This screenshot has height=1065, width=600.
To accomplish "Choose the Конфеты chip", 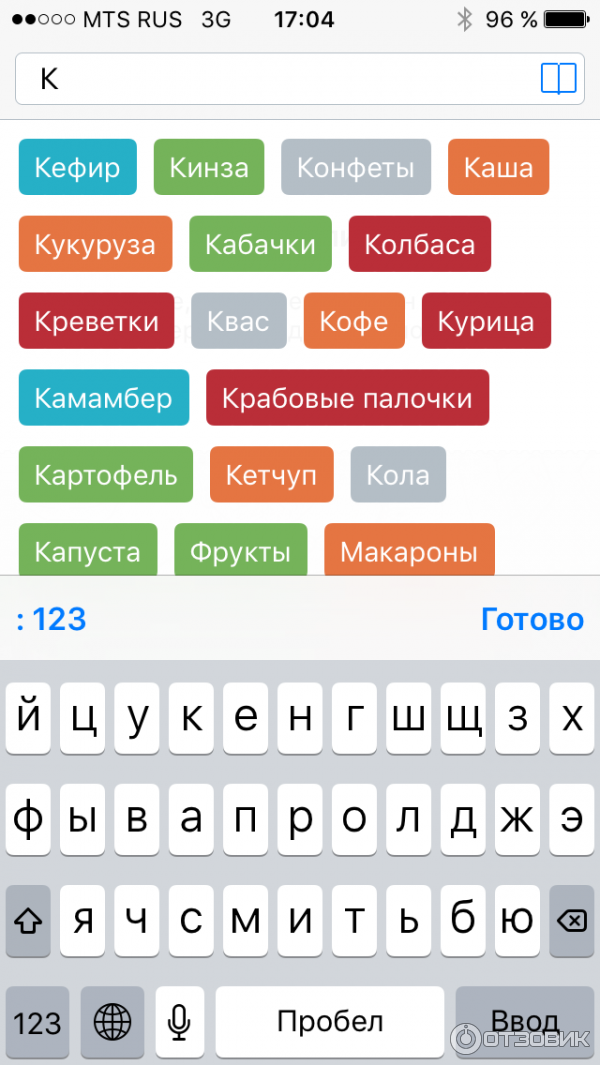I will point(356,167).
